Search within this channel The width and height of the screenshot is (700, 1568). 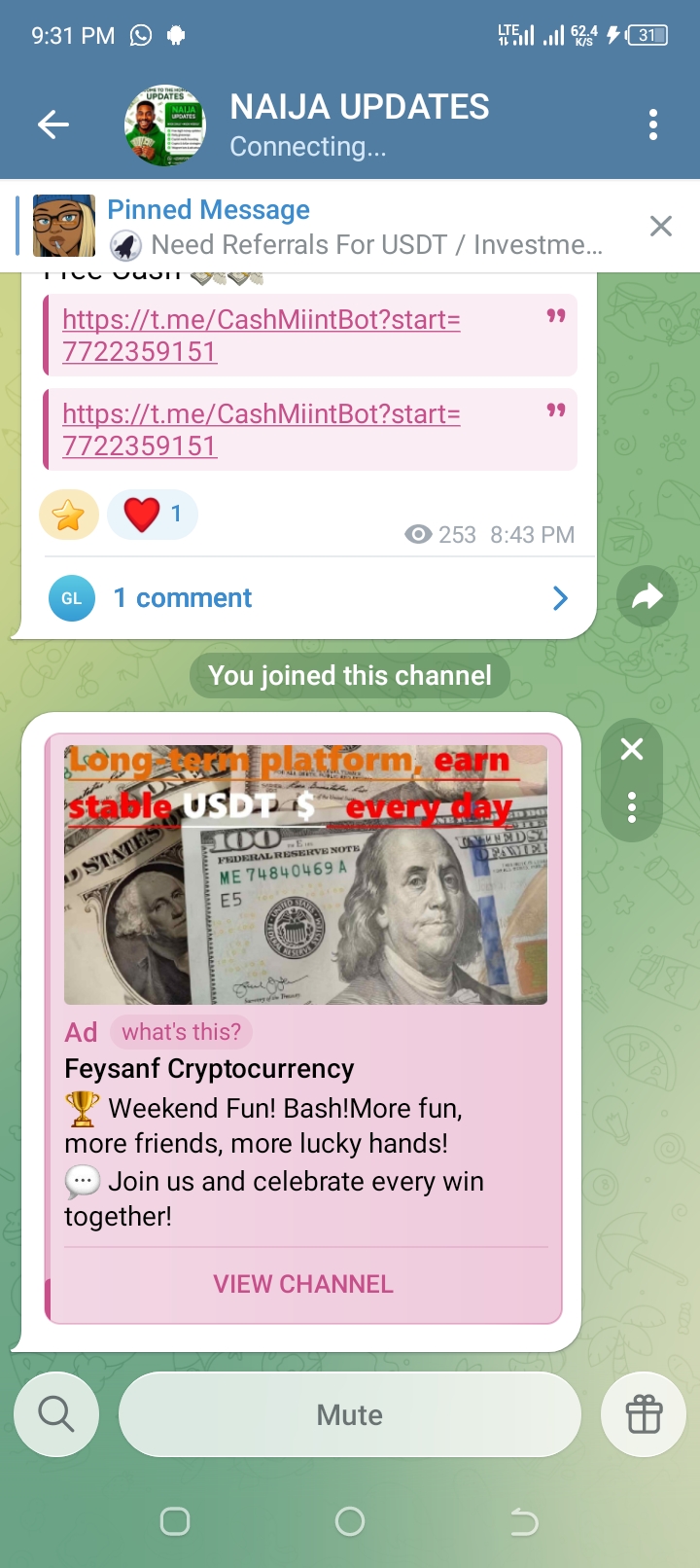pyautogui.click(x=56, y=1414)
